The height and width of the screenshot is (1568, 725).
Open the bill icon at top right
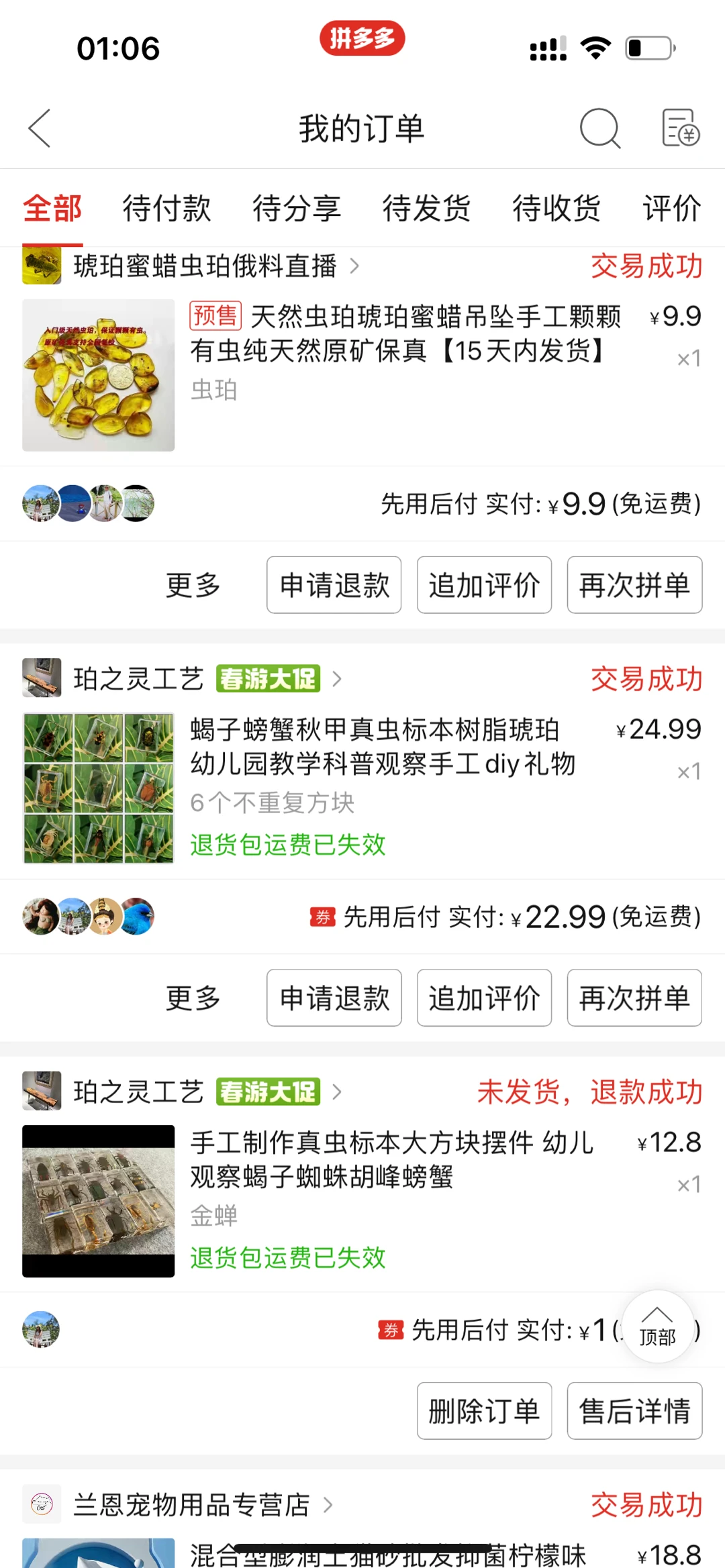pyautogui.click(x=680, y=128)
